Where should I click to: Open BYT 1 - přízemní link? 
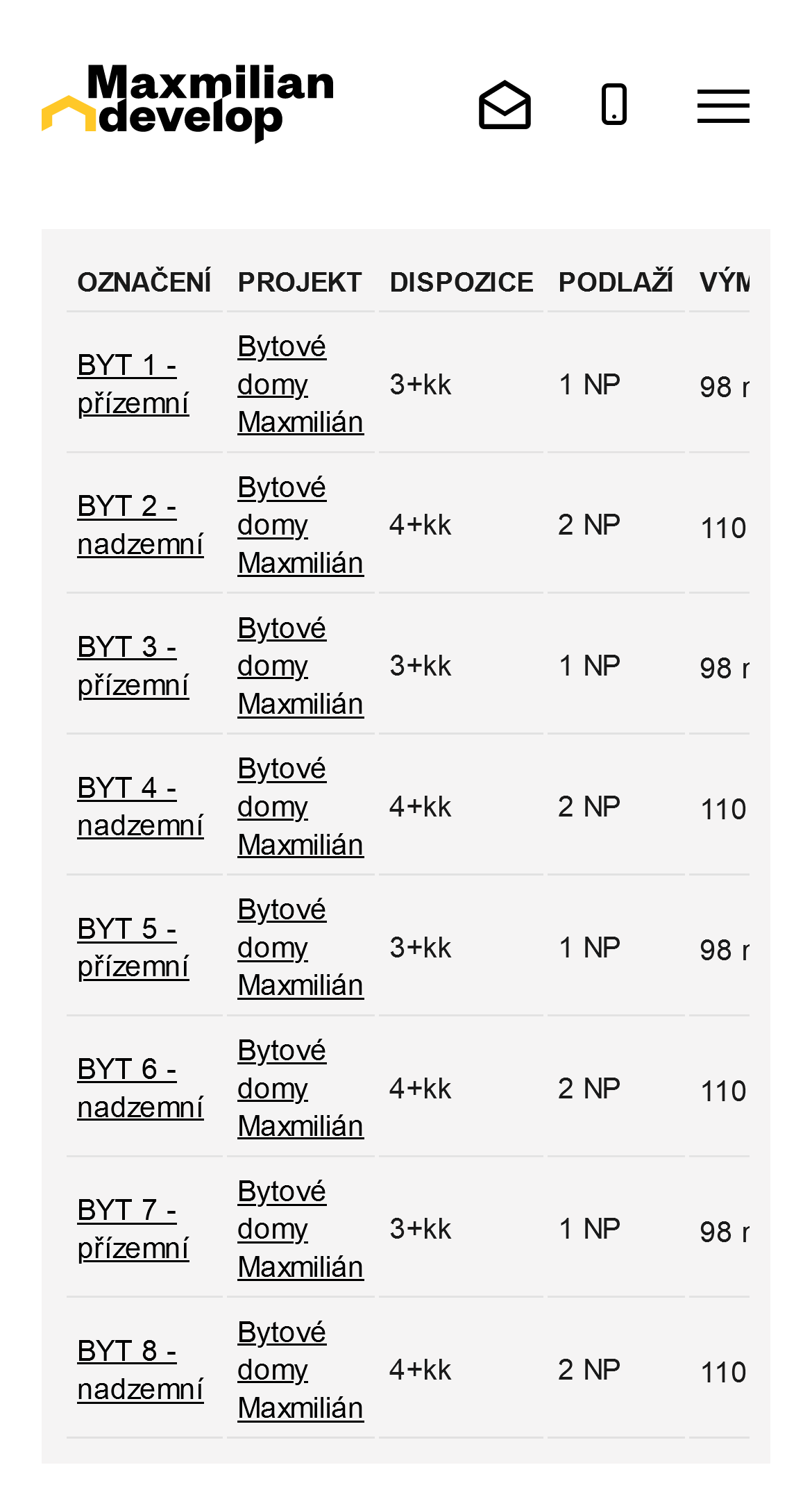tap(133, 384)
